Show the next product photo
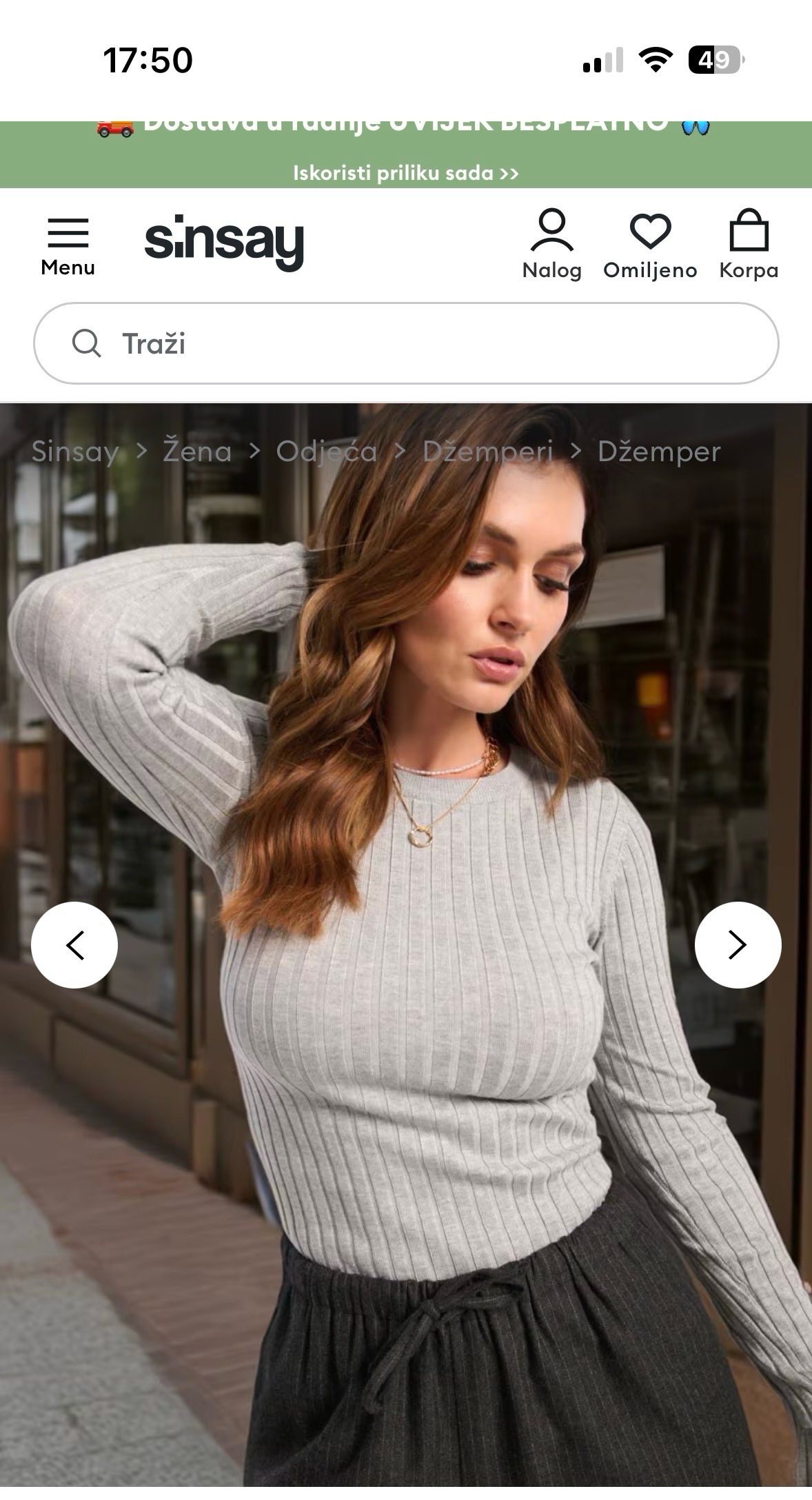 pyautogui.click(x=738, y=944)
